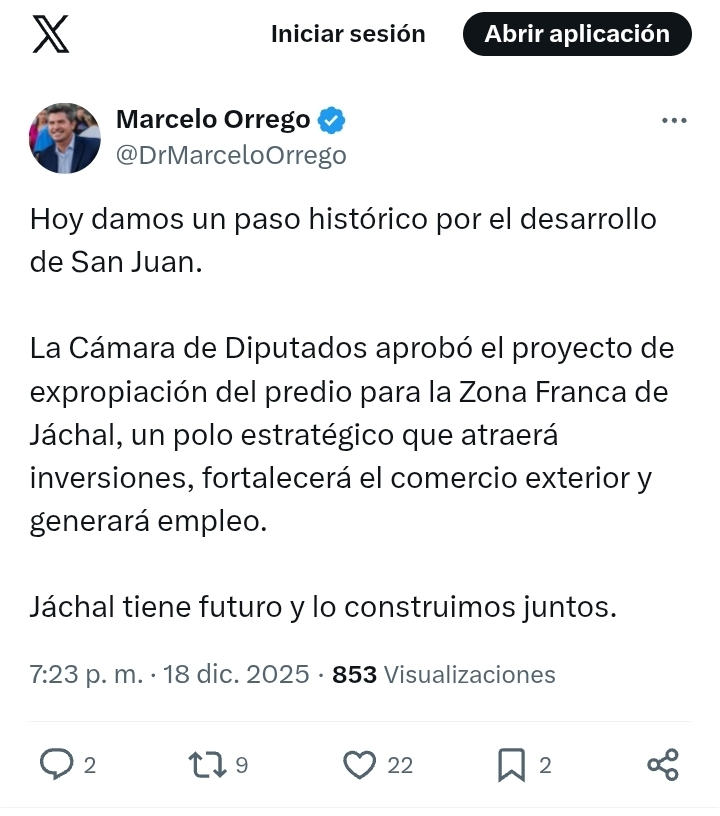Like Marcelo Orrego's post
Screen dimensions: 720x816
tap(358, 765)
